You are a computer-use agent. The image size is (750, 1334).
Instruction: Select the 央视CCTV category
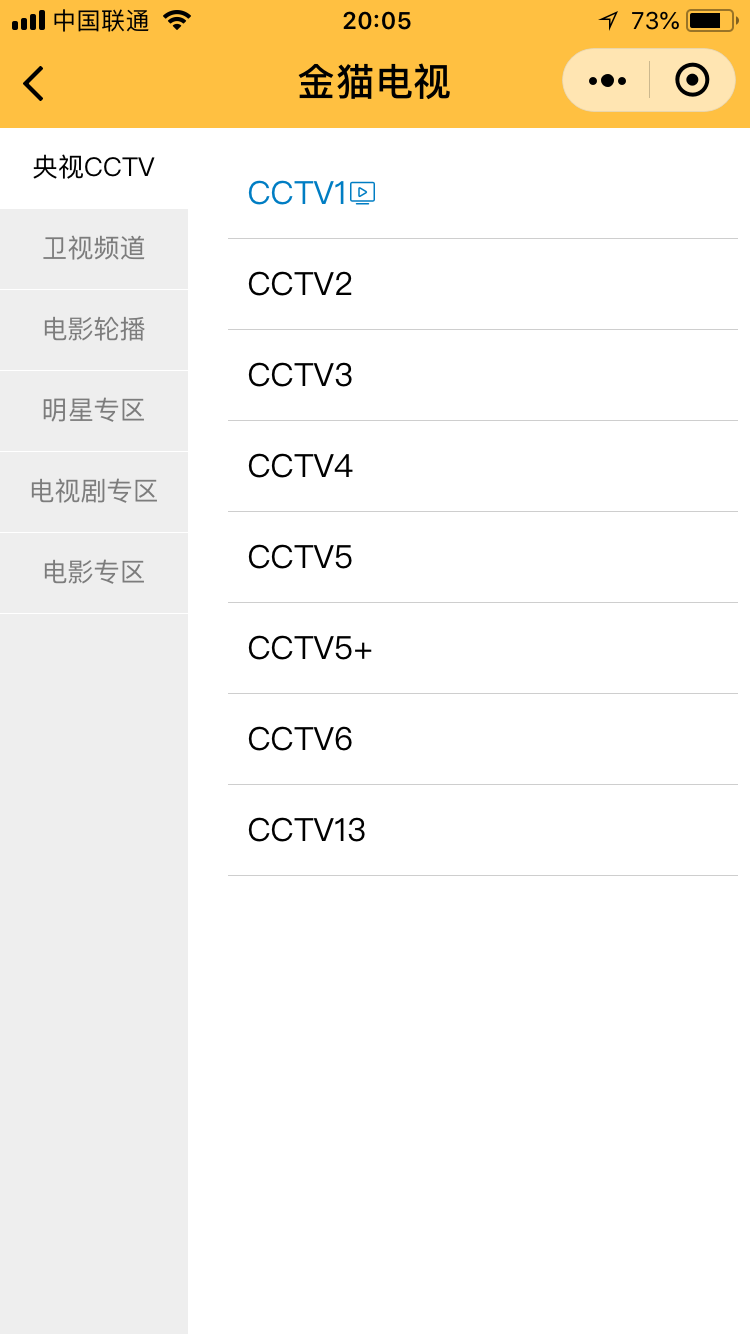click(x=94, y=168)
